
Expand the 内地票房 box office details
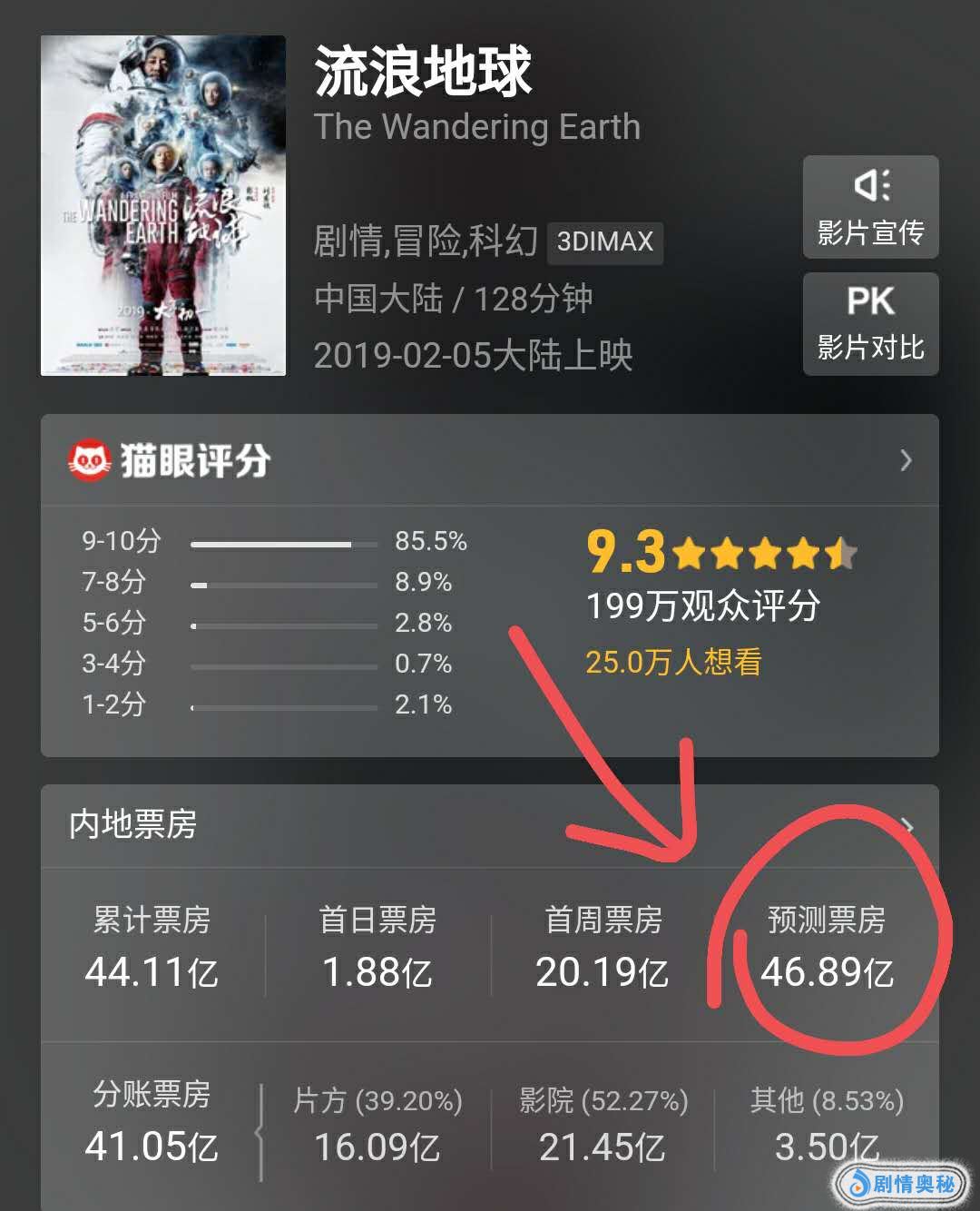pos(489,824)
